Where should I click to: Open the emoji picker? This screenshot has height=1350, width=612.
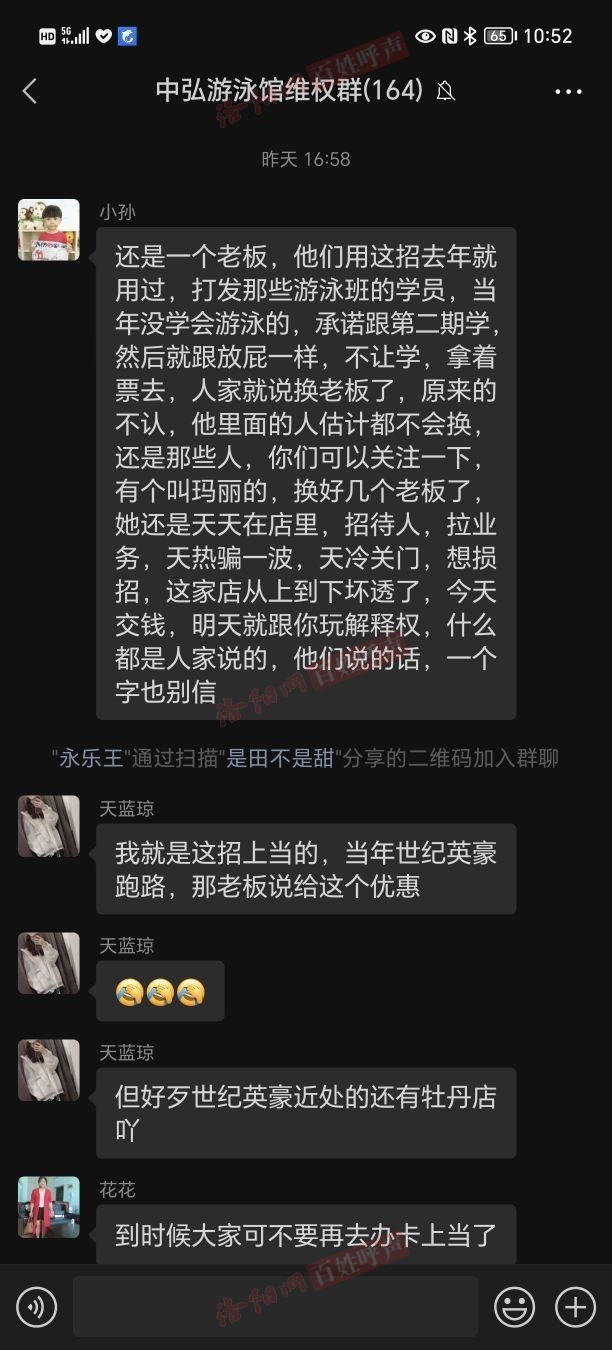tap(515, 1306)
